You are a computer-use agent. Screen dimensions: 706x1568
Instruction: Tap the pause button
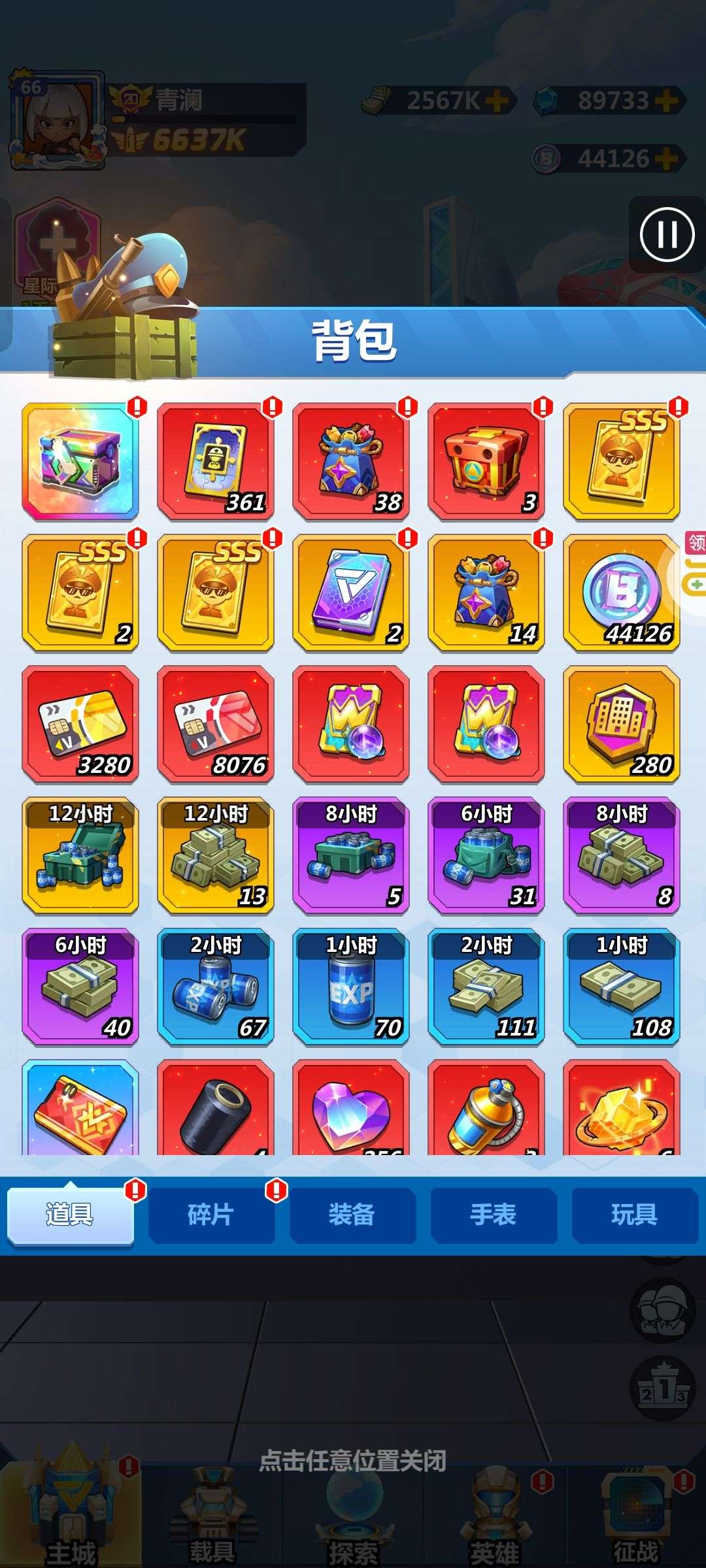point(667,234)
